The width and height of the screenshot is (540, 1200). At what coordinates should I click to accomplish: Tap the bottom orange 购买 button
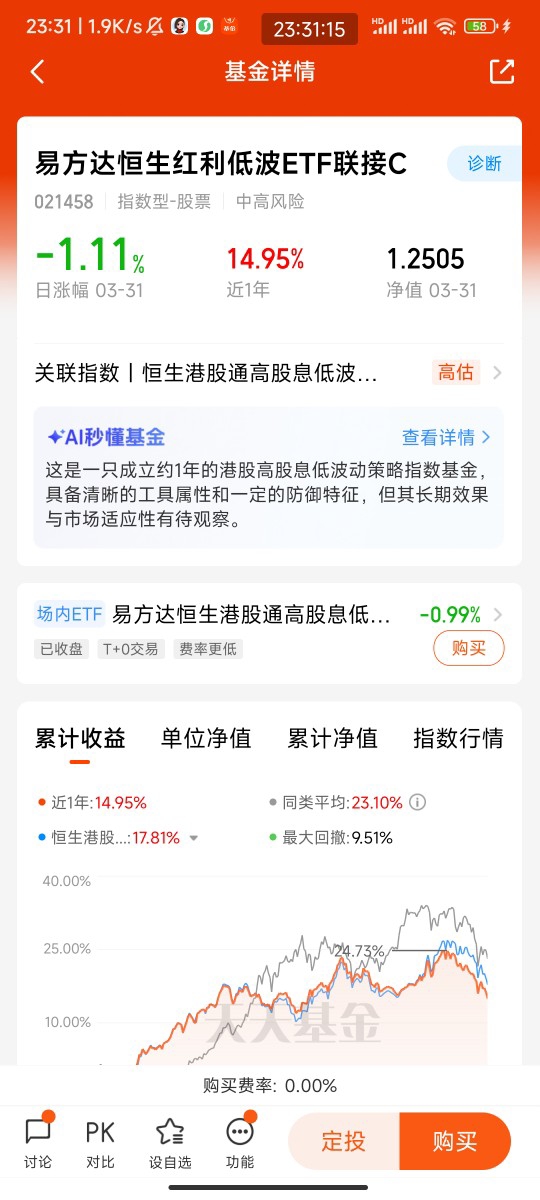pyautogui.click(x=455, y=1141)
